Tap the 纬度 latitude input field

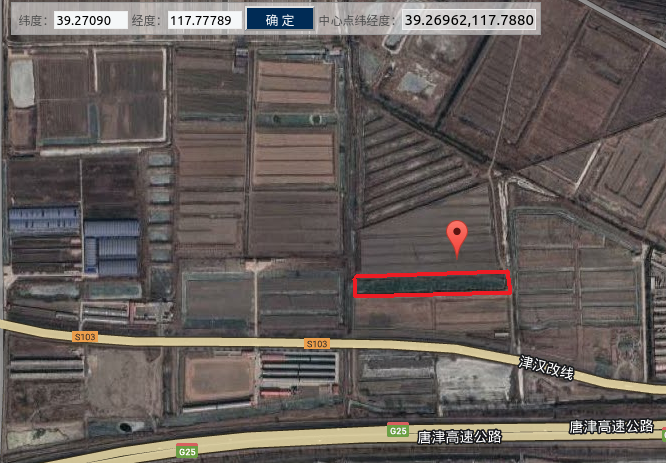click(x=91, y=20)
